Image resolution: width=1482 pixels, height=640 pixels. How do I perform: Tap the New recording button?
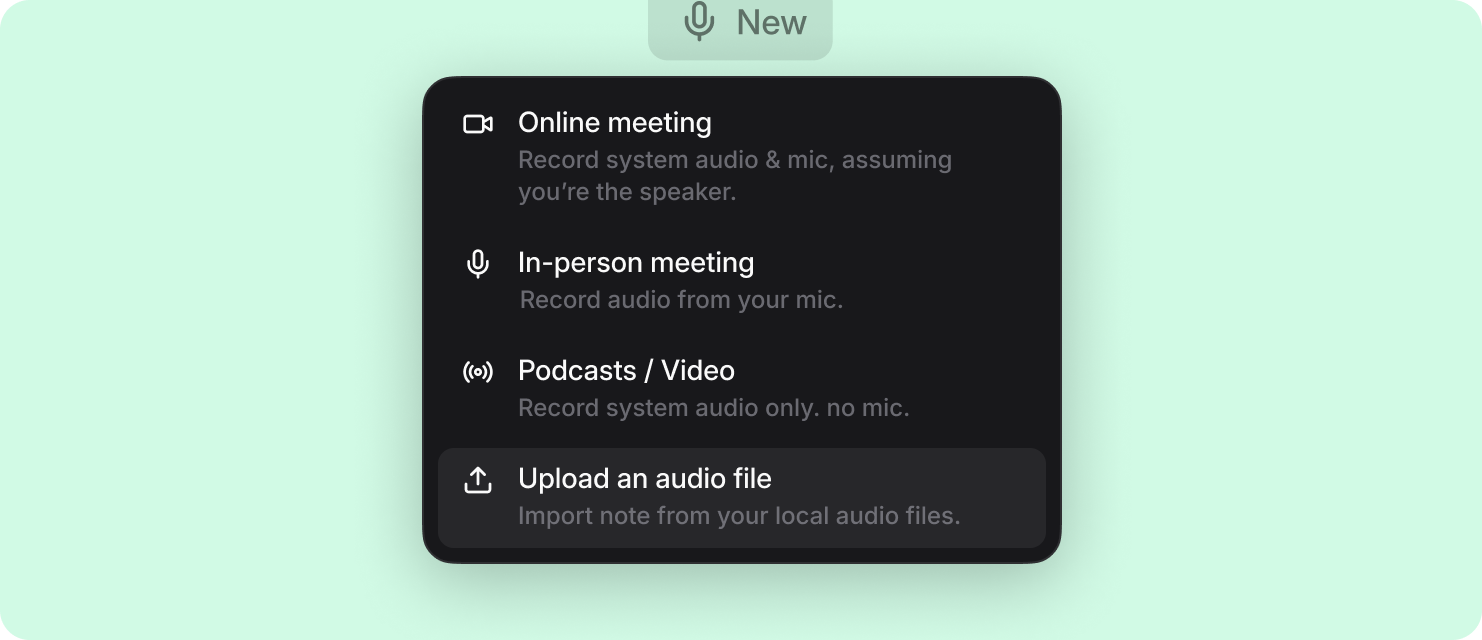[x=741, y=23]
